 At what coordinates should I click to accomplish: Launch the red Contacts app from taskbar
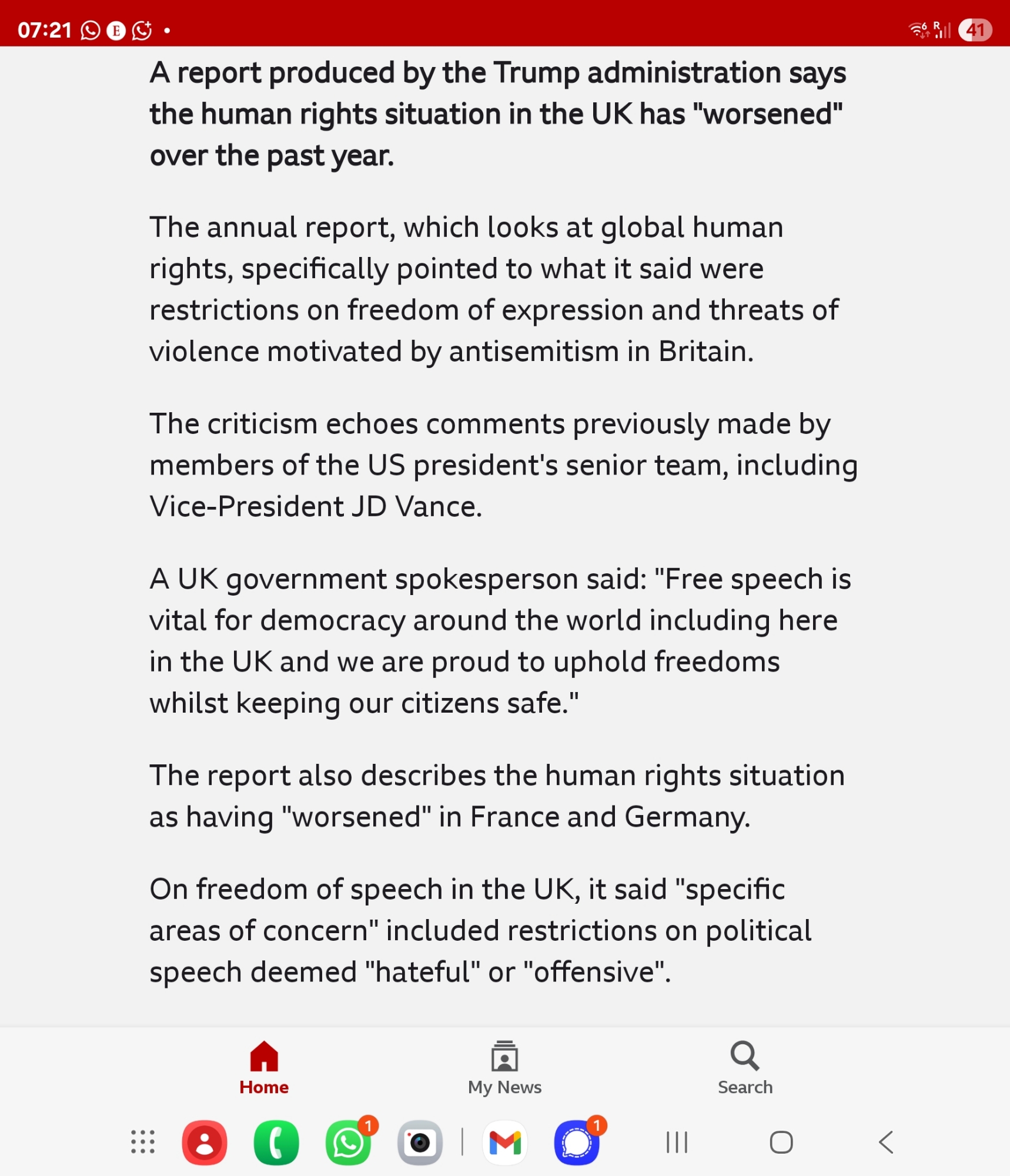click(x=205, y=1142)
